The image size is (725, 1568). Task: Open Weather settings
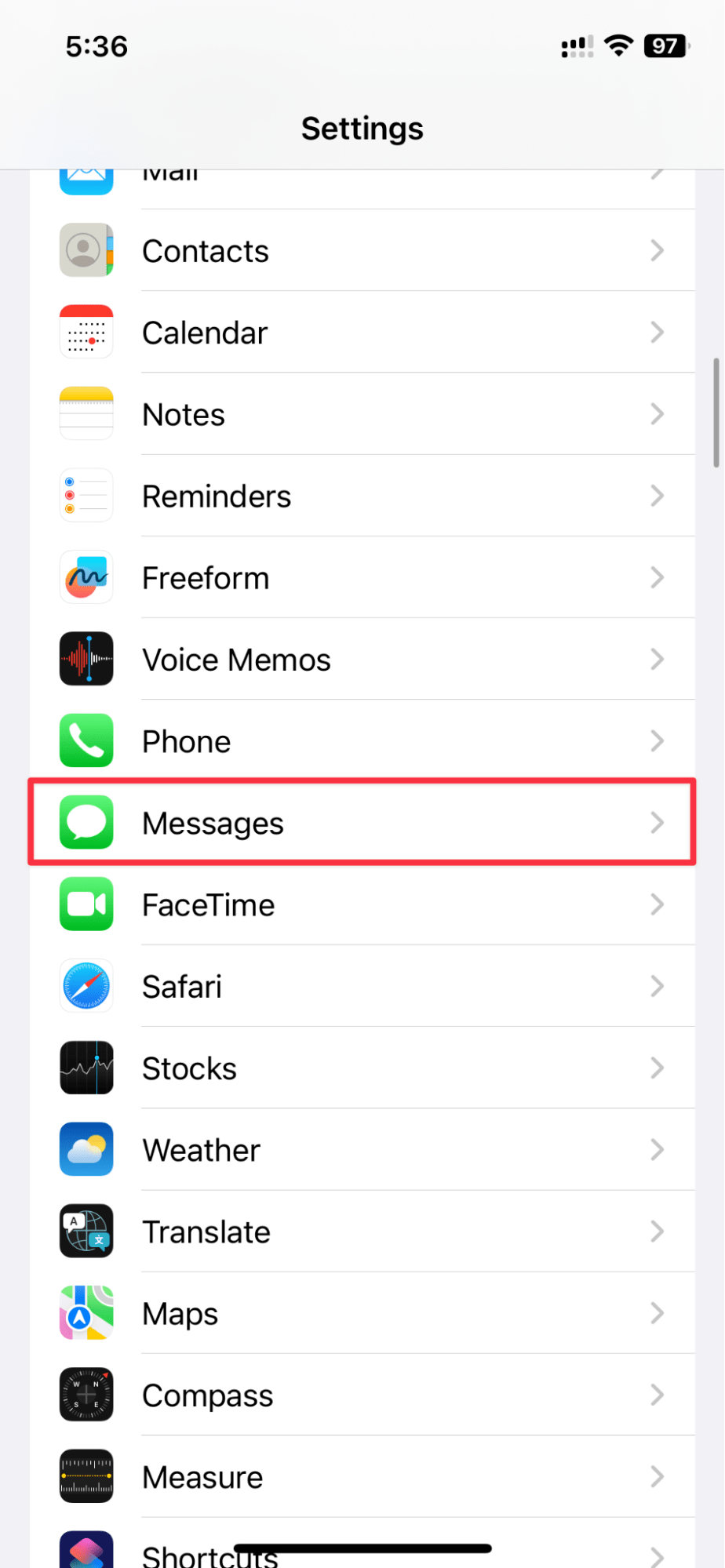(x=362, y=1150)
